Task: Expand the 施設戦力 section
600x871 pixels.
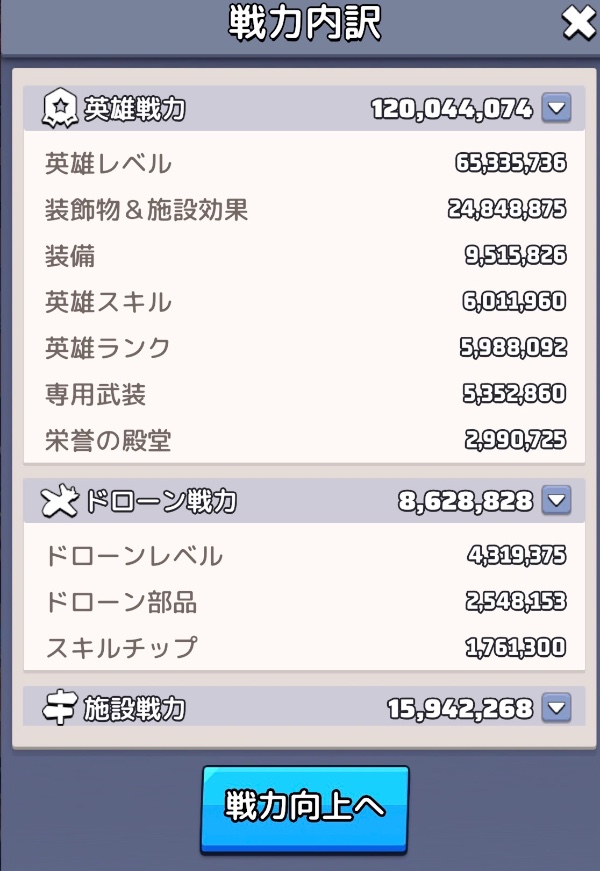Action: 556,709
